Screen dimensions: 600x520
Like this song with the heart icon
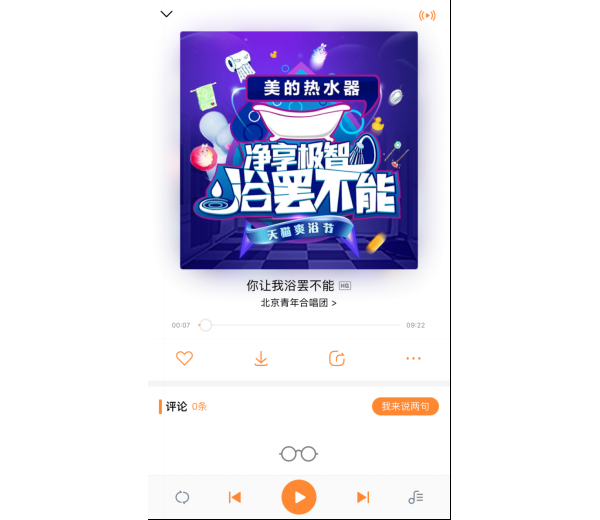click(x=184, y=358)
